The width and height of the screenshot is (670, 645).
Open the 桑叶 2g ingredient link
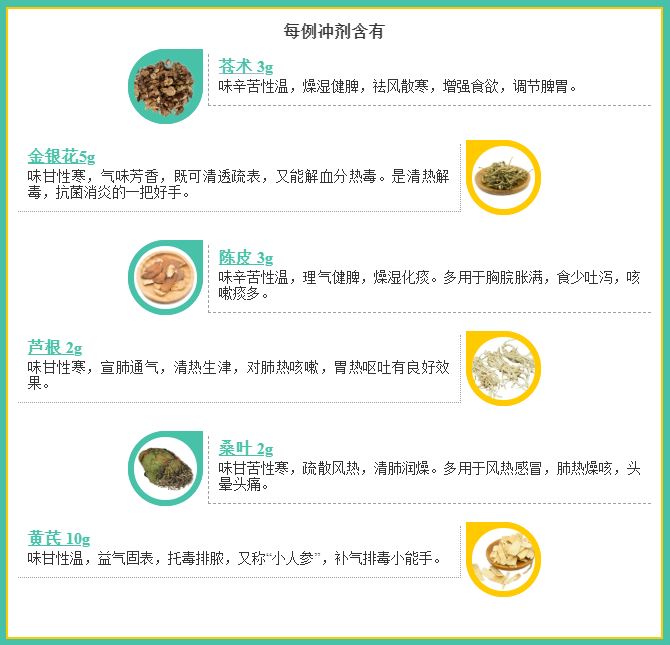245,449
